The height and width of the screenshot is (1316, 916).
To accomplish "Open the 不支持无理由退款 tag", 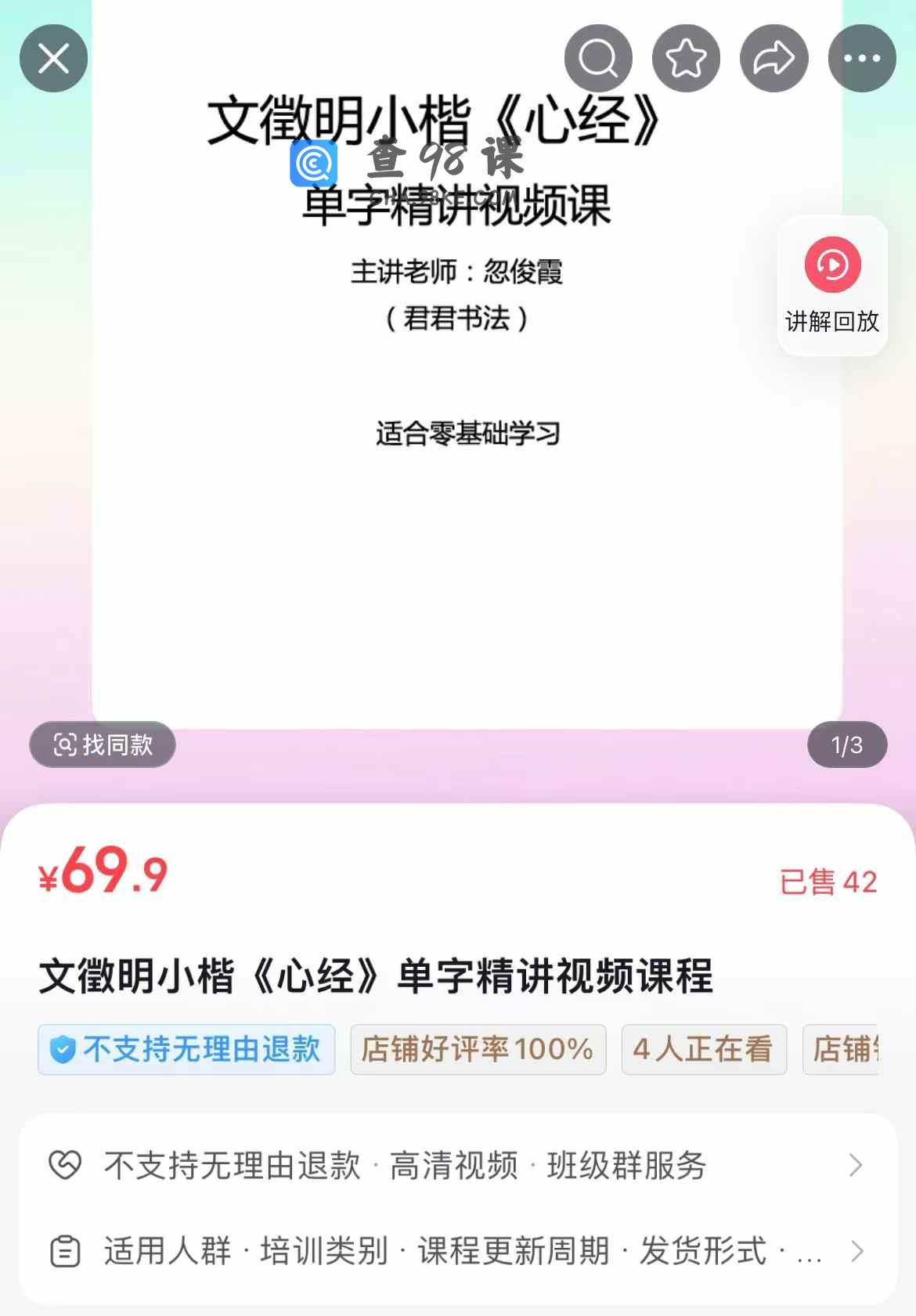I will pyautogui.click(x=186, y=1049).
